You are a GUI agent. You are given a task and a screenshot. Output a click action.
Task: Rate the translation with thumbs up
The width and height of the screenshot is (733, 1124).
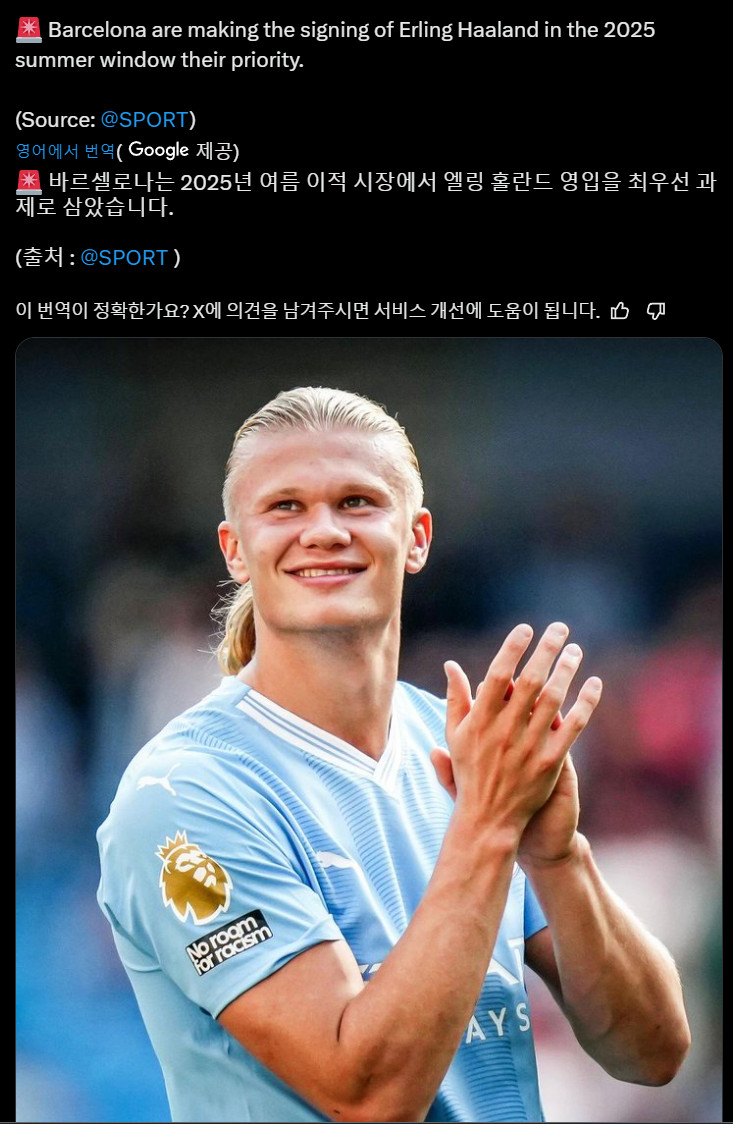(x=620, y=311)
